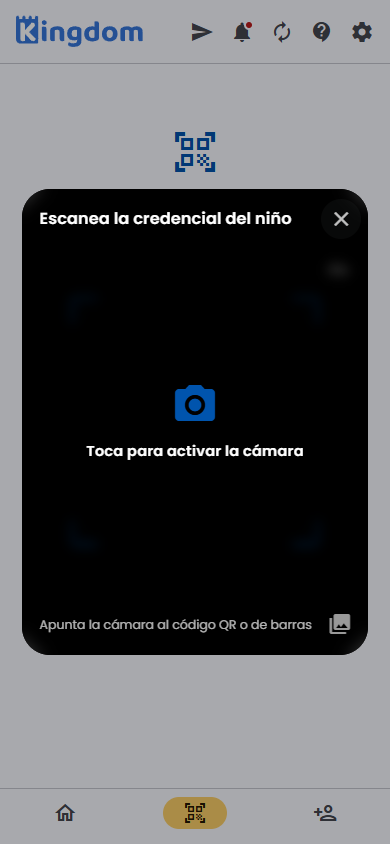Close the scan credential dialog
The height and width of the screenshot is (844, 390).
341,219
